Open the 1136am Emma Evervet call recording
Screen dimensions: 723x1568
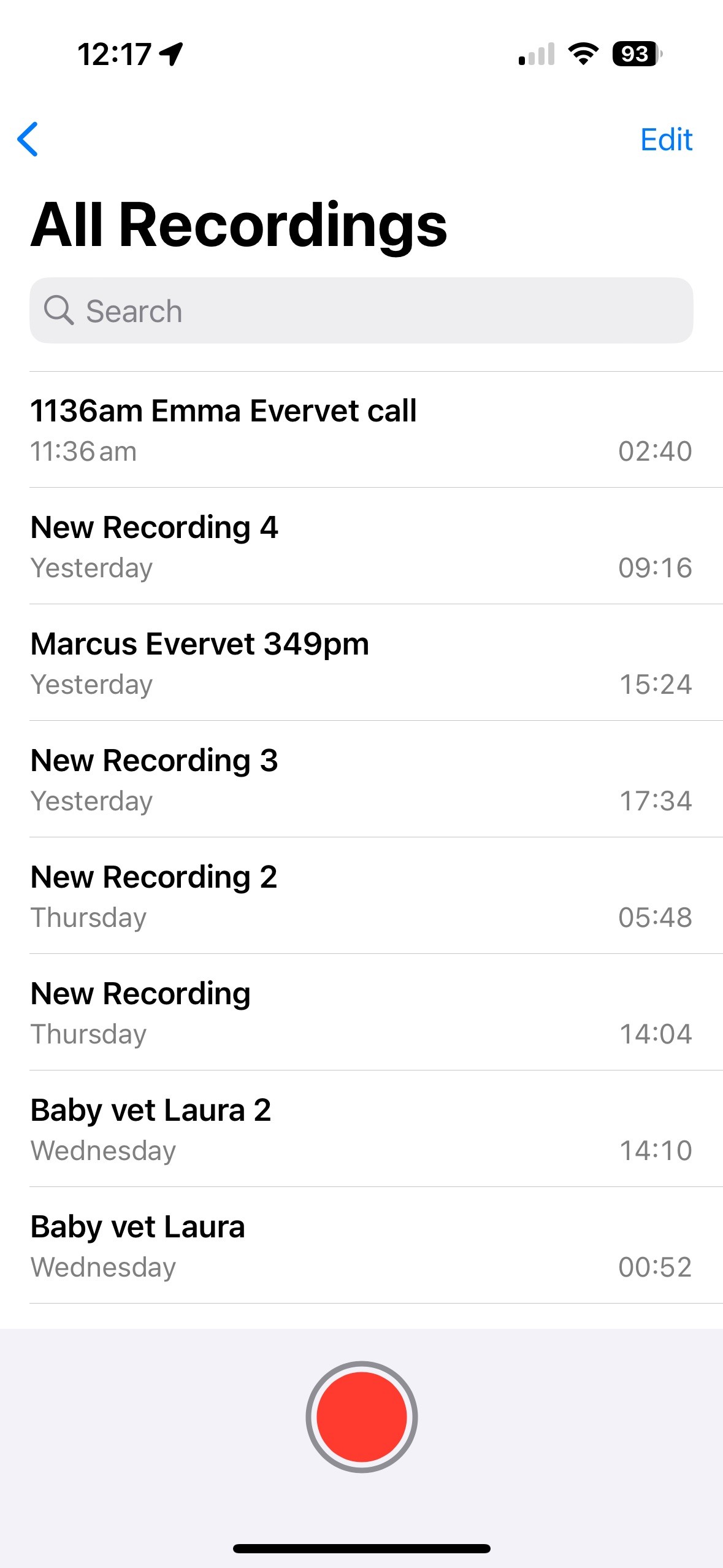[x=361, y=429]
